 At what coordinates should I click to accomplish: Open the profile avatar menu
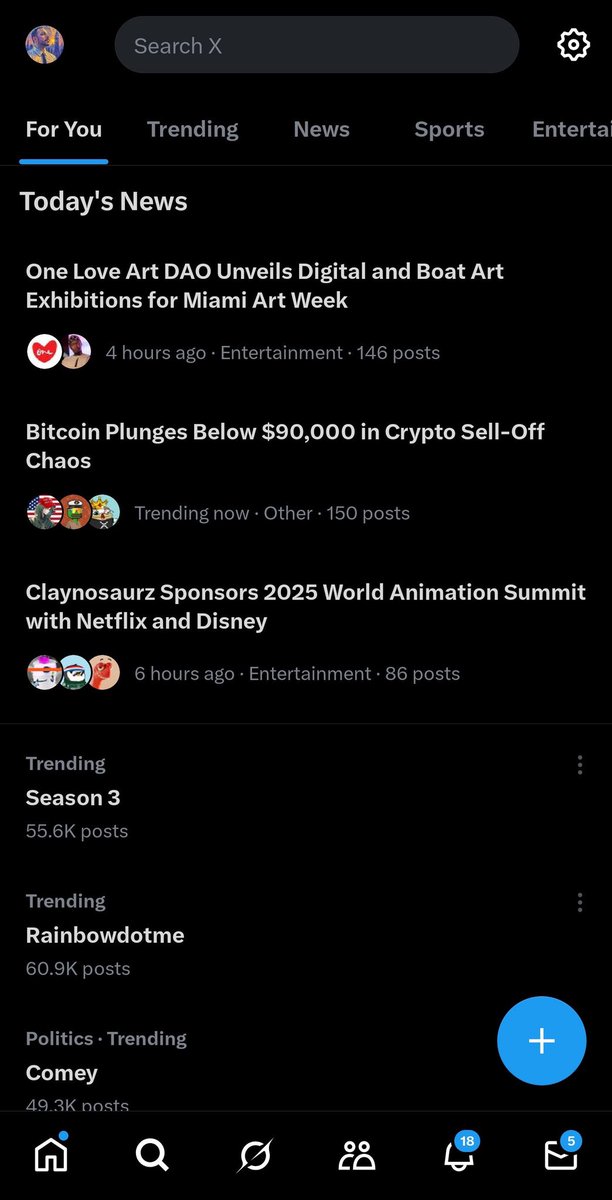(44, 45)
